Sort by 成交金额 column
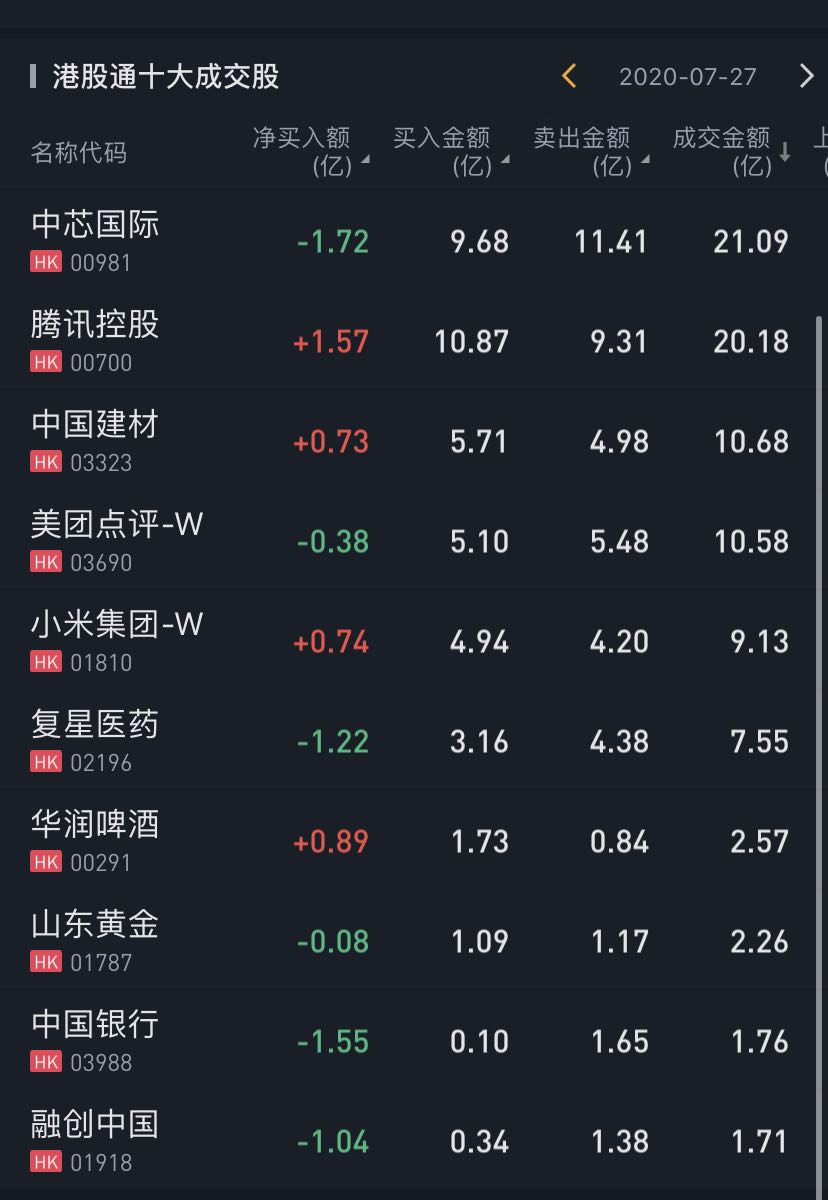This screenshot has width=828, height=1200. pyautogui.click(x=729, y=152)
